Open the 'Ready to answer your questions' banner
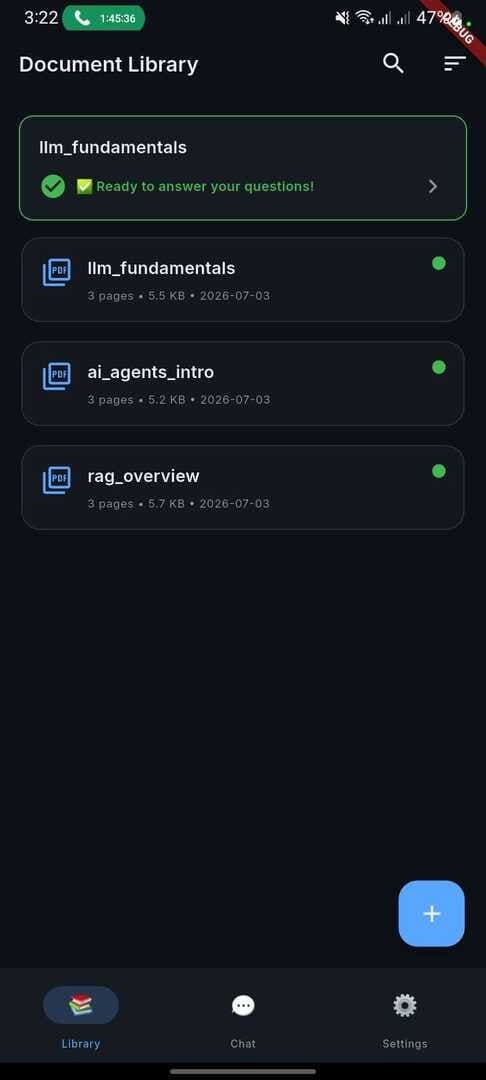Screen dimensions: 486x1080 coord(243,168)
